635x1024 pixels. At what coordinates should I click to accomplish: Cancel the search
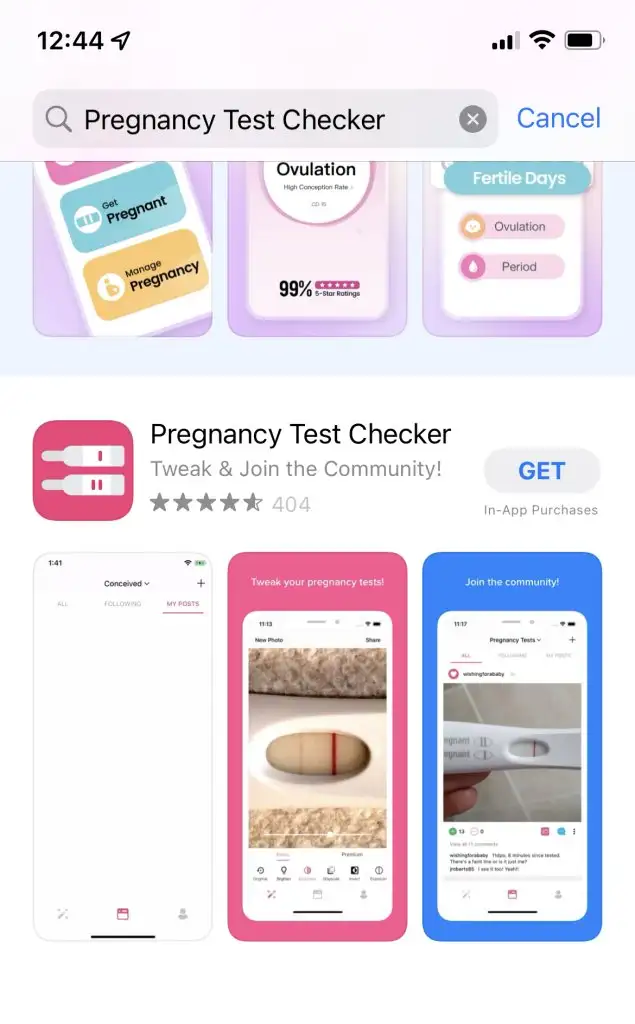coord(559,118)
